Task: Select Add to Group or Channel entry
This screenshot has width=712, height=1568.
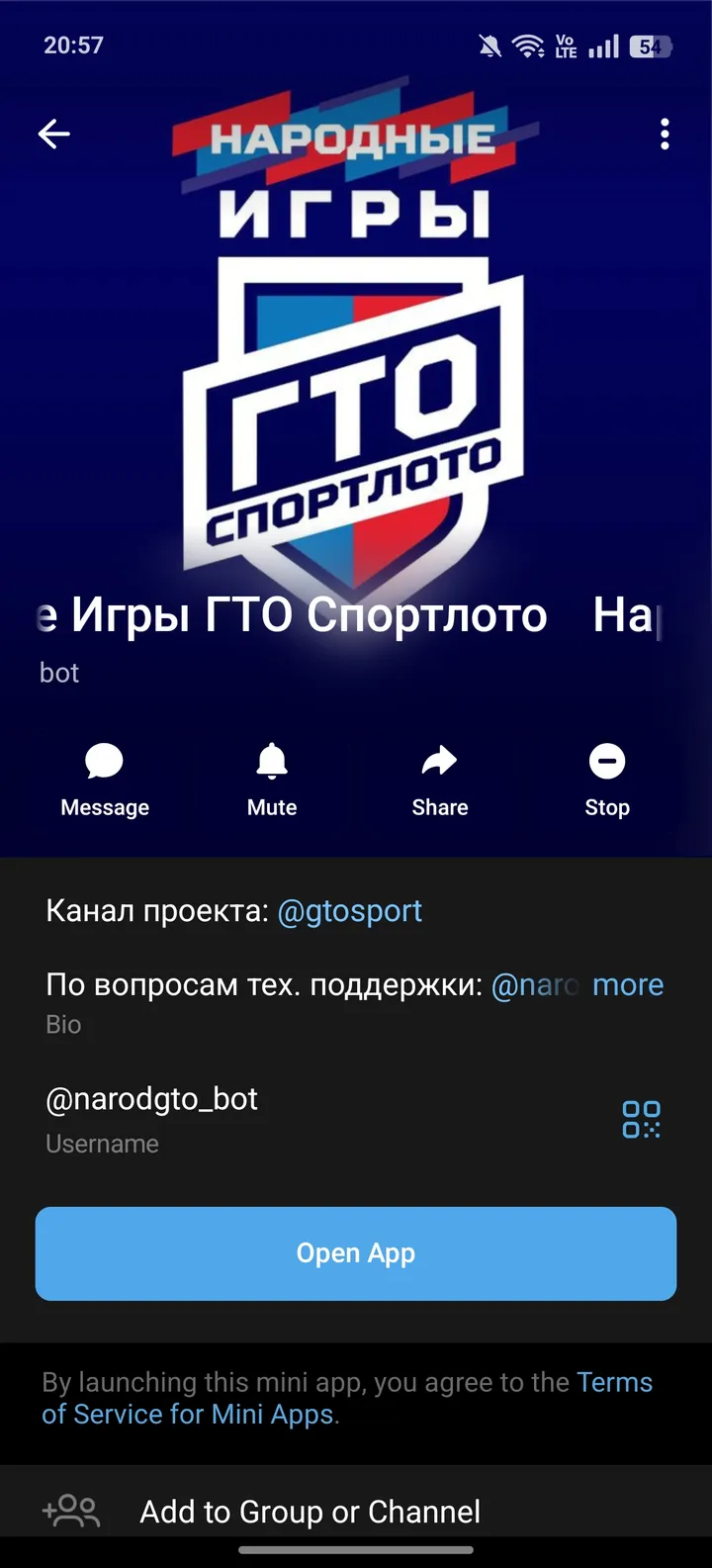Action: [310, 1511]
